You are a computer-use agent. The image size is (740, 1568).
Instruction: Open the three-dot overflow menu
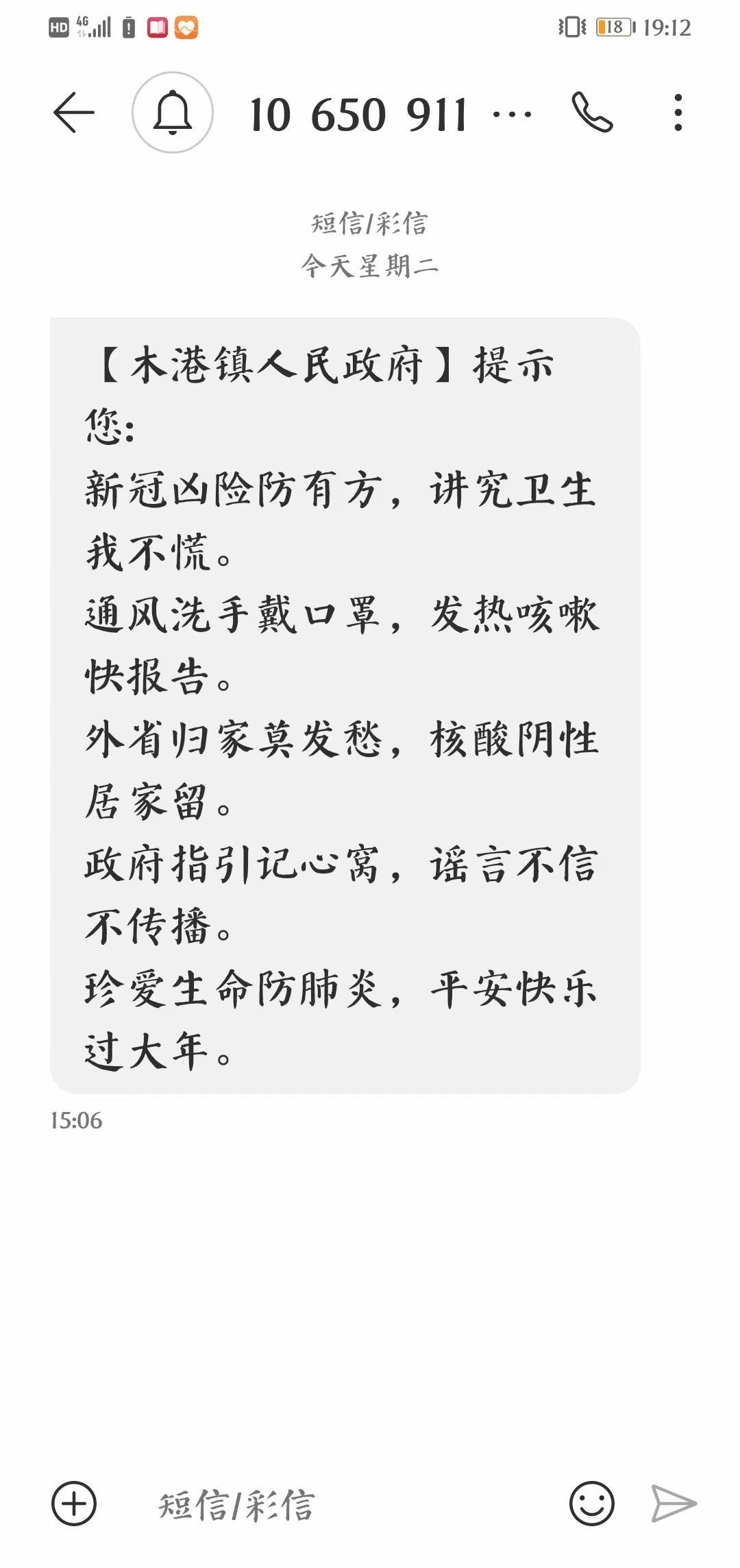pos(678,112)
